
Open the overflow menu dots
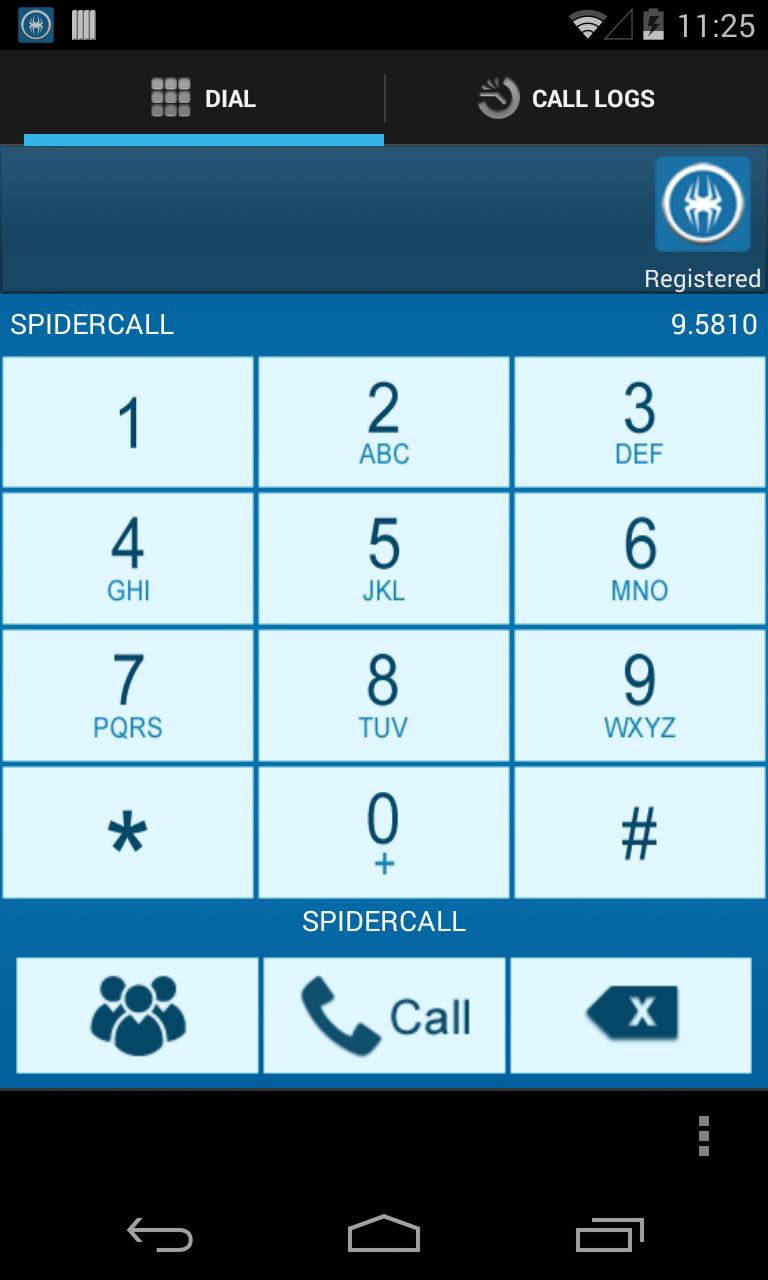[x=705, y=1135]
